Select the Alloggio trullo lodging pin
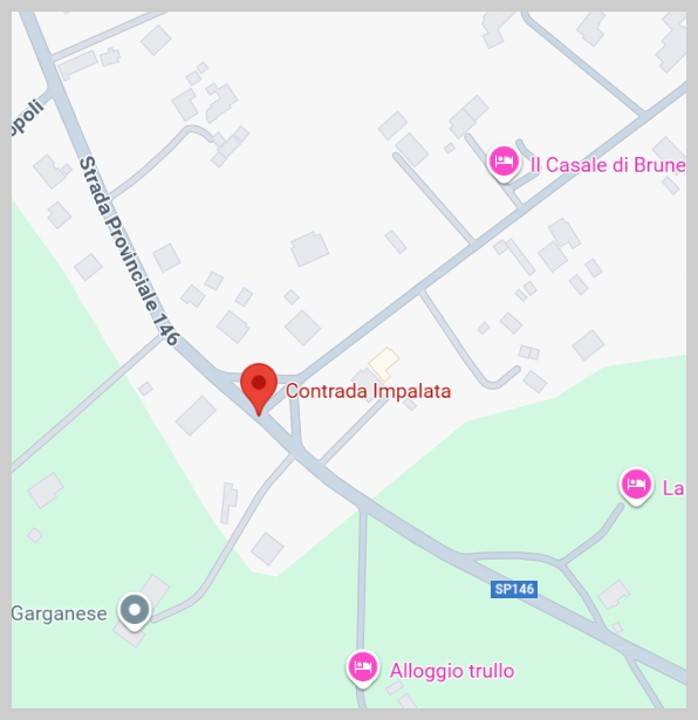The width and height of the screenshot is (698, 720). click(362, 666)
